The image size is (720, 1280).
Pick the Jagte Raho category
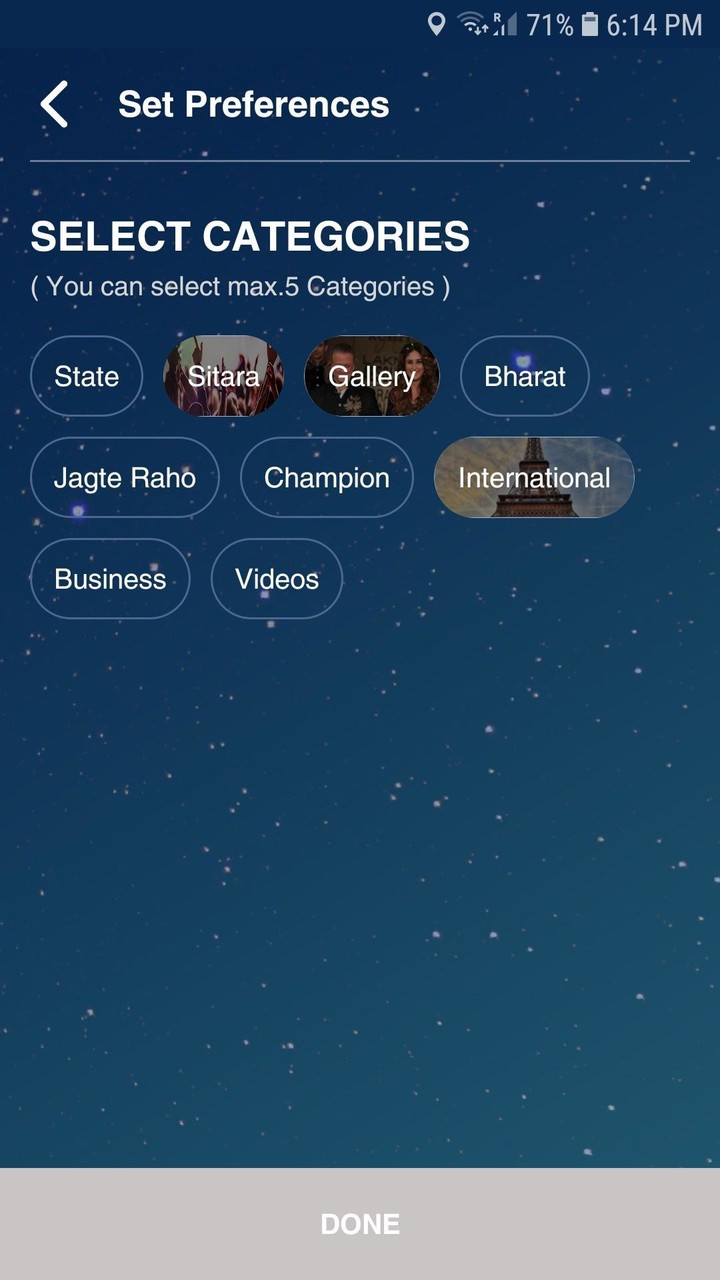[x=125, y=477]
